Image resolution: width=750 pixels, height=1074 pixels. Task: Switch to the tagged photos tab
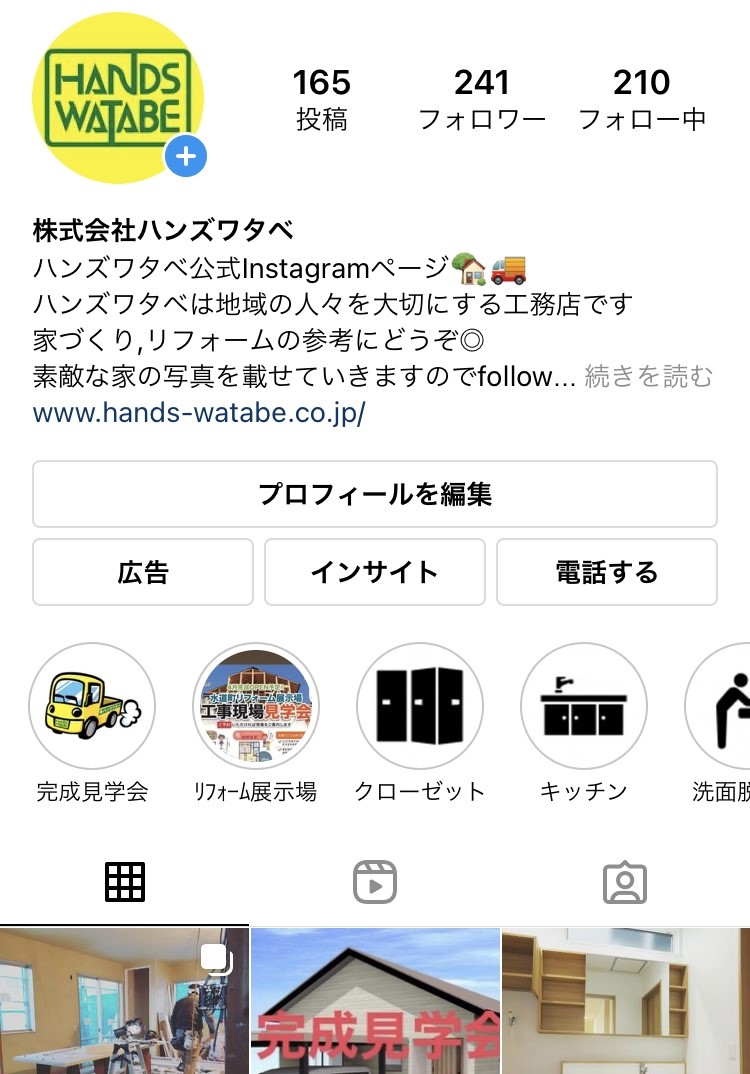point(625,882)
